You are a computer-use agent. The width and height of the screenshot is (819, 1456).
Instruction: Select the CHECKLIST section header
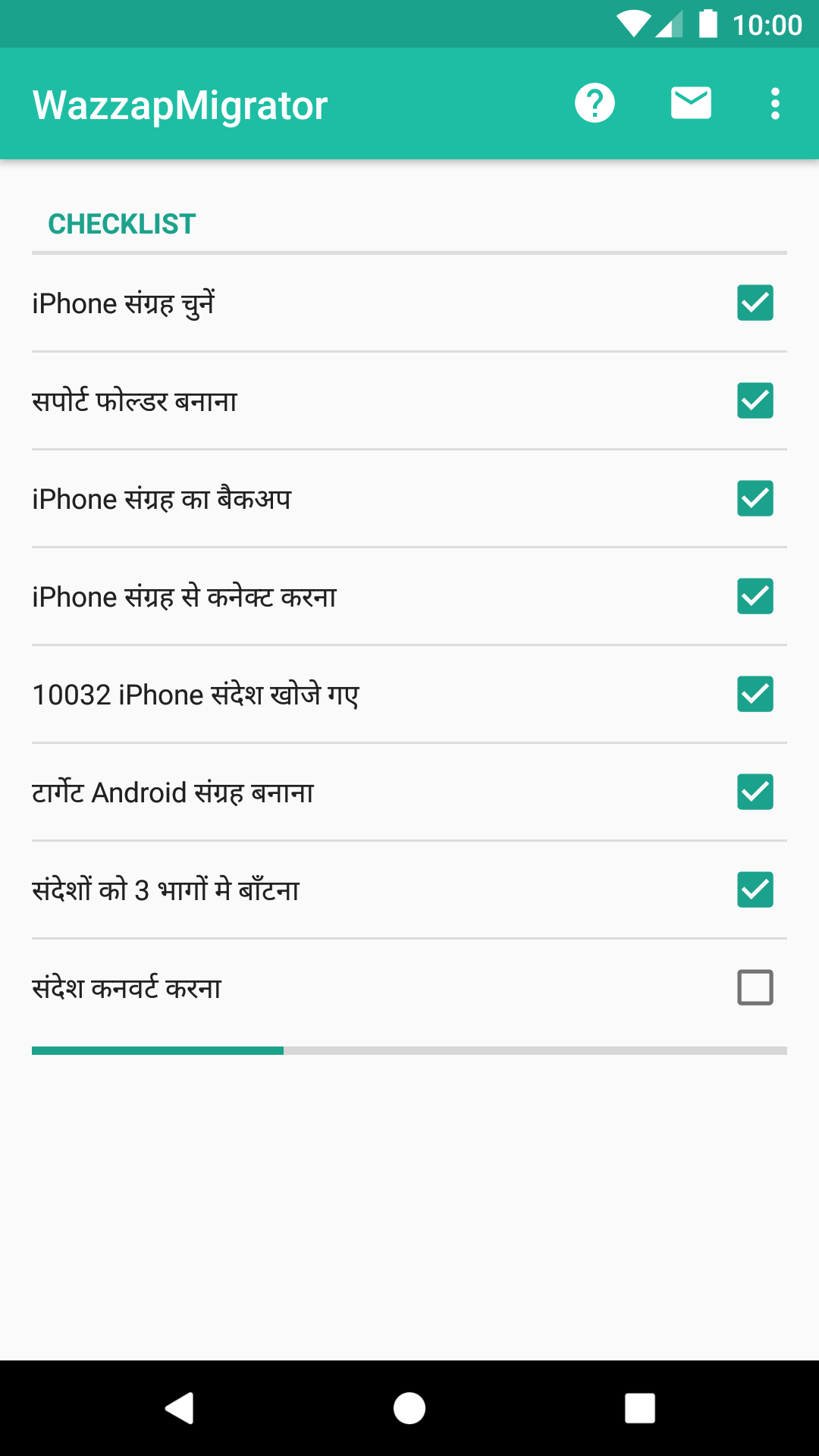pos(121,224)
